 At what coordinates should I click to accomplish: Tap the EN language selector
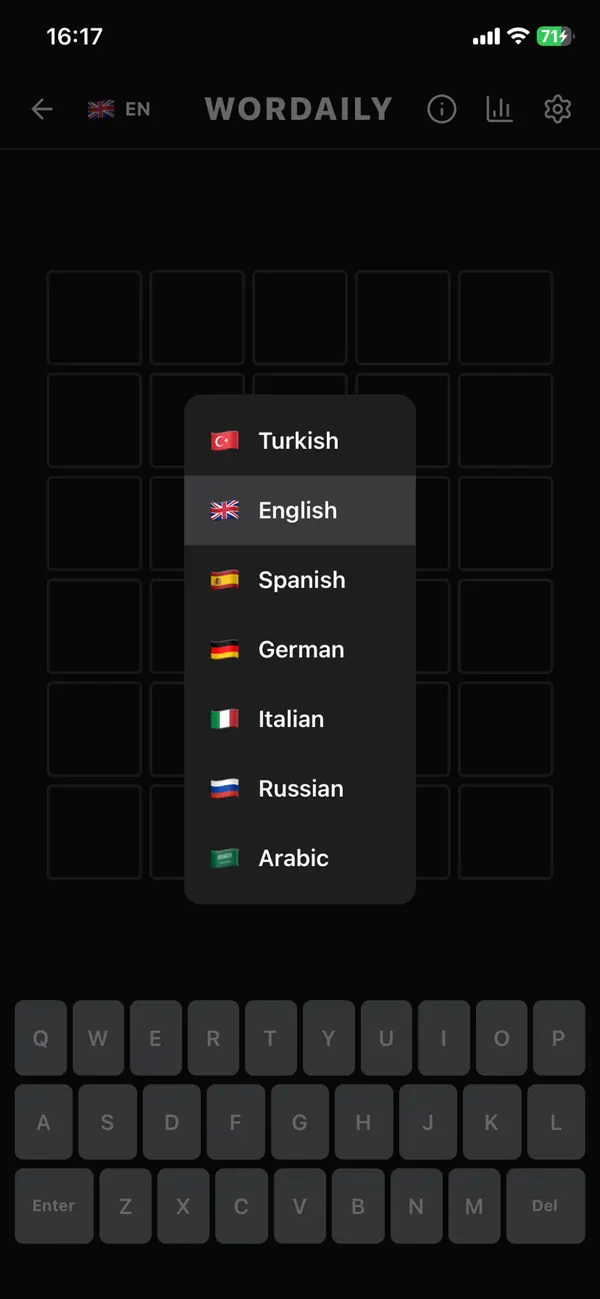coord(119,109)
